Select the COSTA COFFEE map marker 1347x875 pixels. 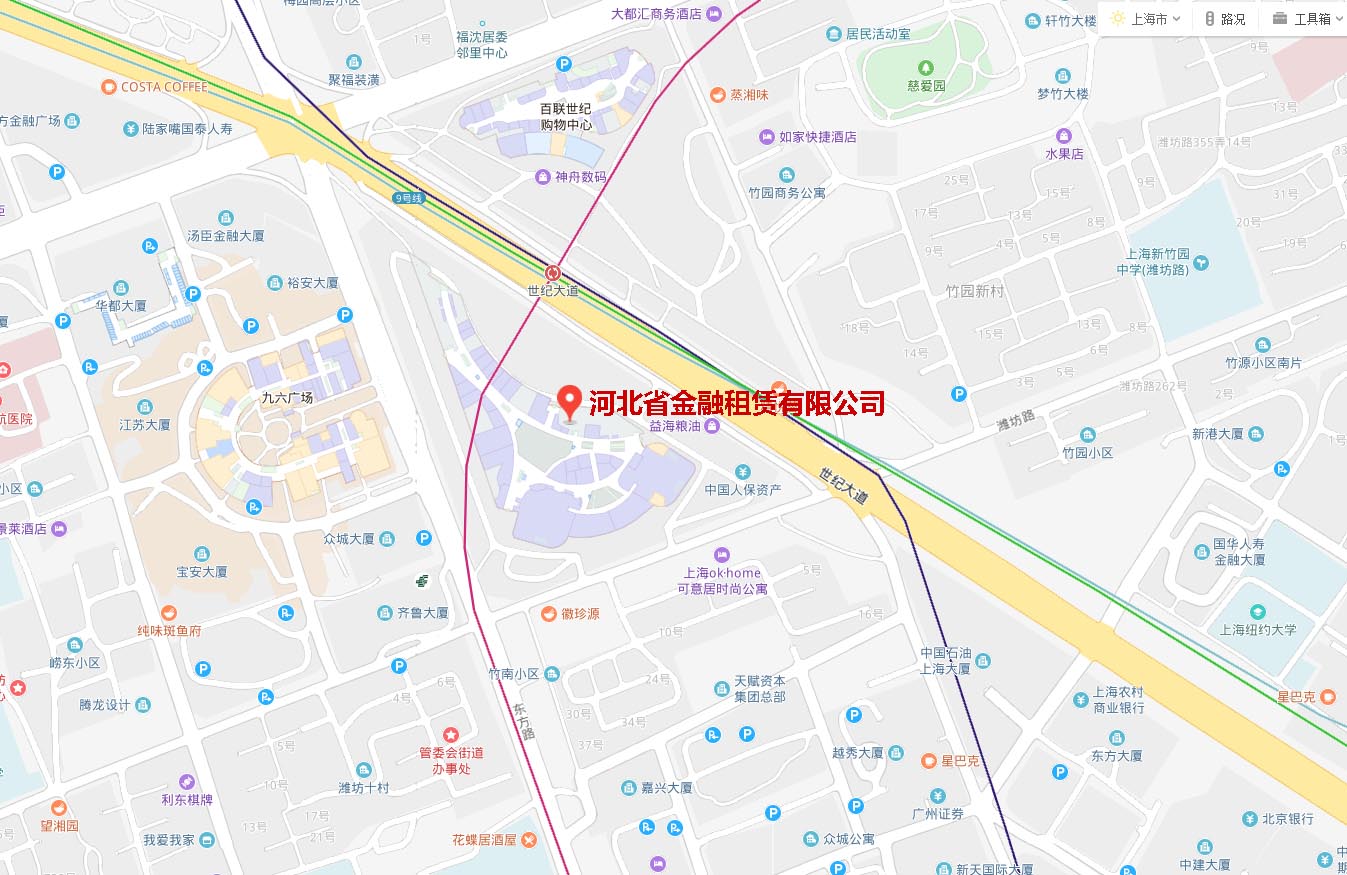click(x=109, y=87)
